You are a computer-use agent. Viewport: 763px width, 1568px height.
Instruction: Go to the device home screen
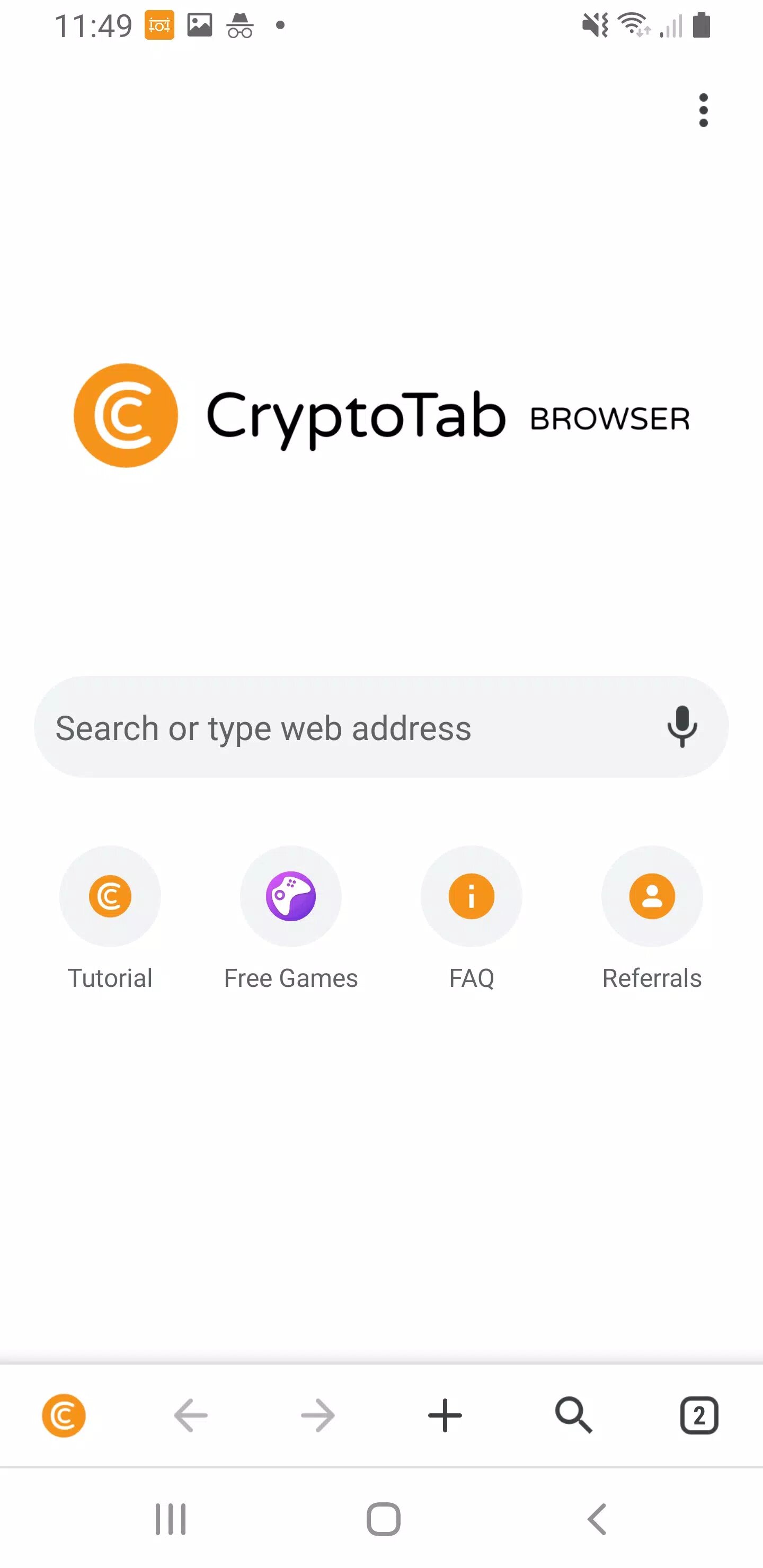383,1519
